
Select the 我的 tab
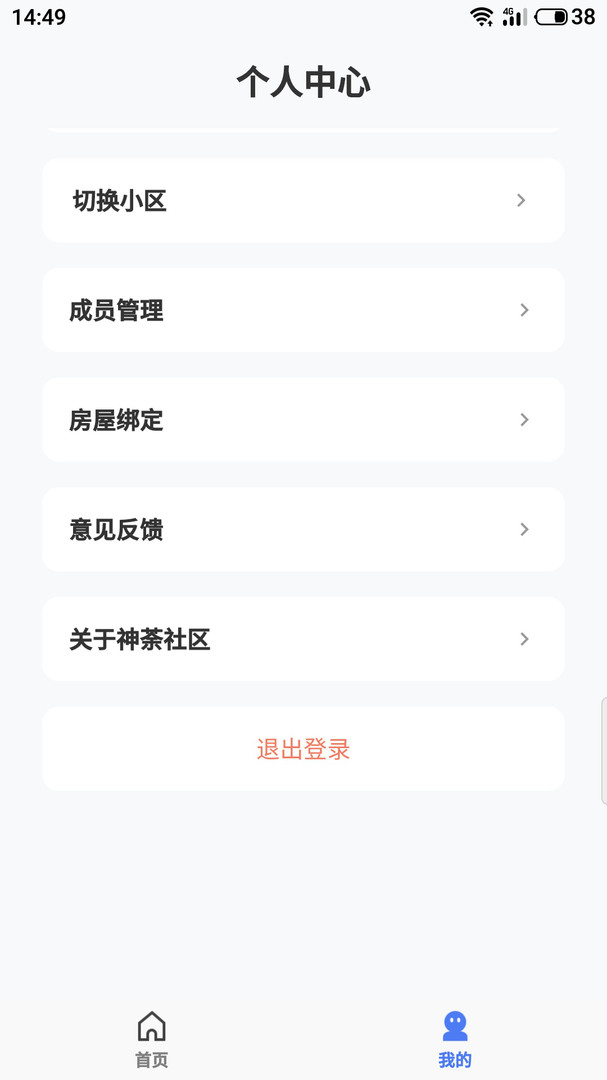455,1039
